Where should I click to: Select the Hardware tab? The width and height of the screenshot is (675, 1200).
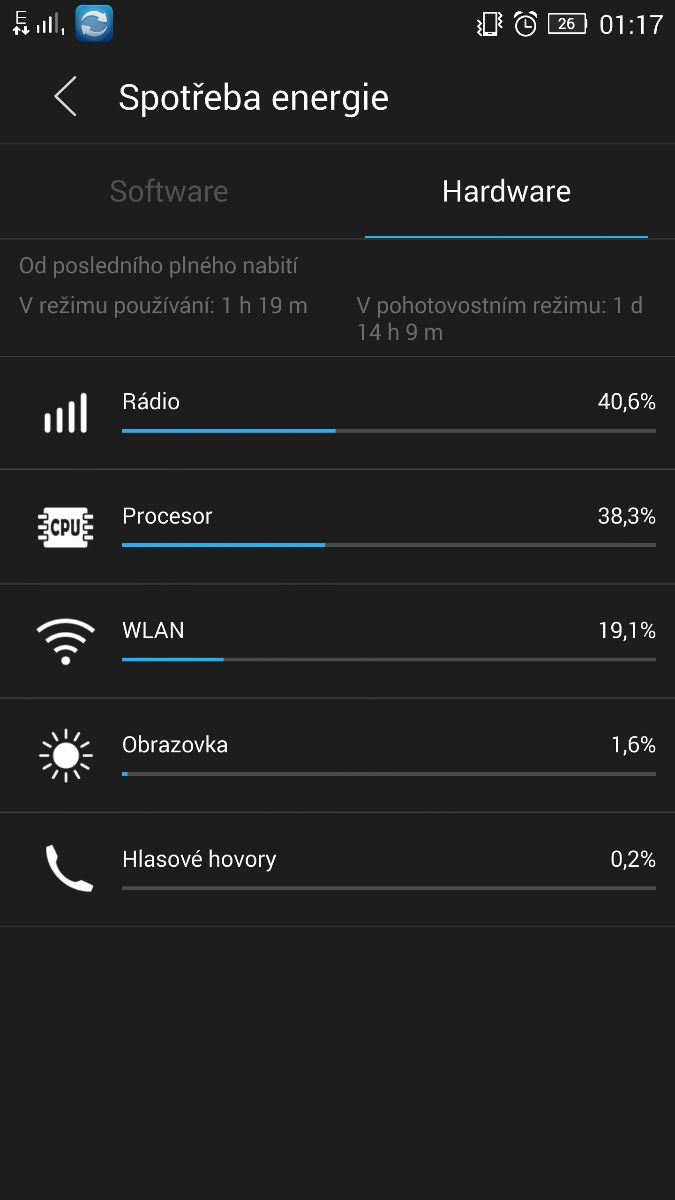pos(506,191)
